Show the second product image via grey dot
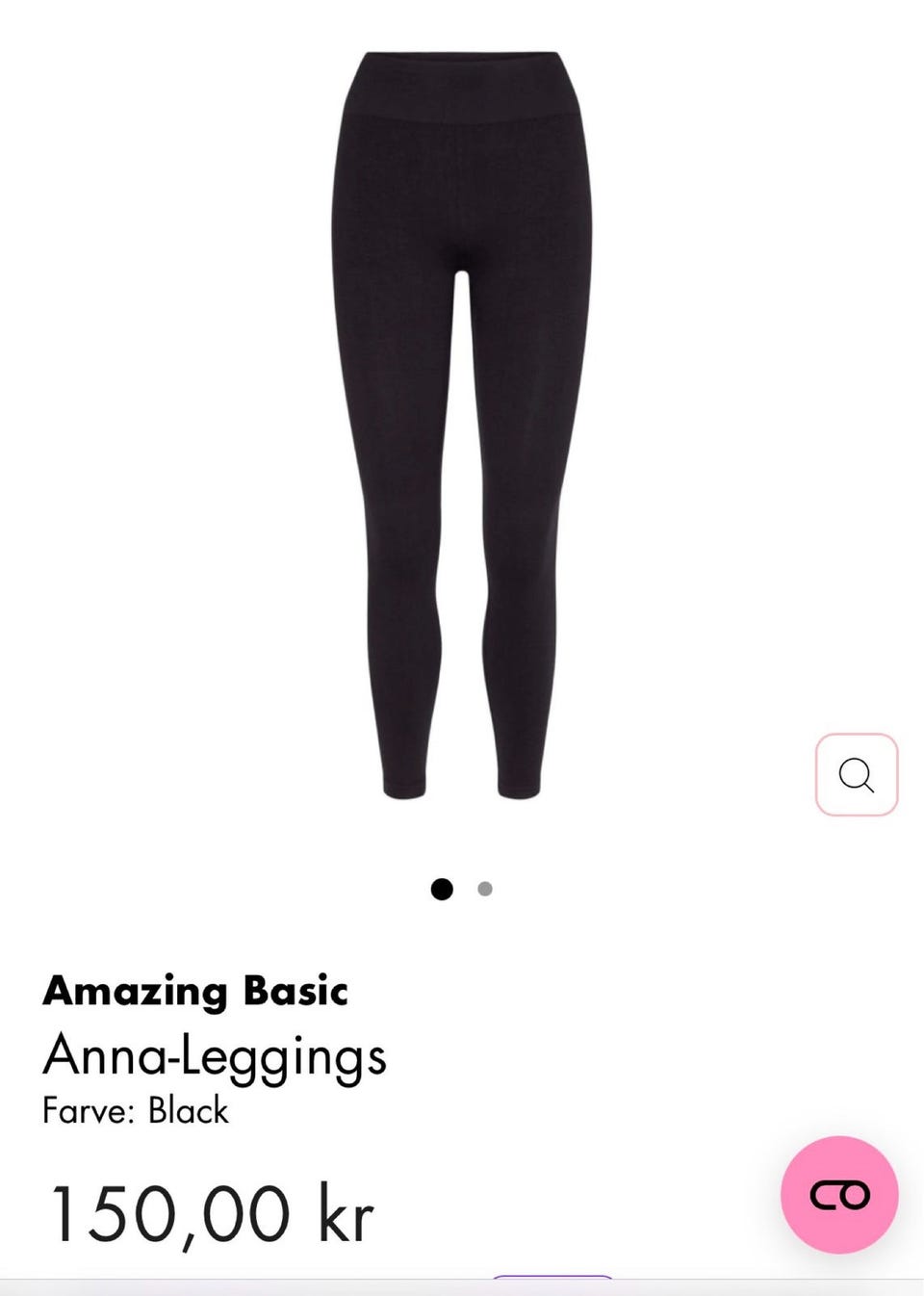Screen dimensions: 924x1296 [x=485, y=889]
